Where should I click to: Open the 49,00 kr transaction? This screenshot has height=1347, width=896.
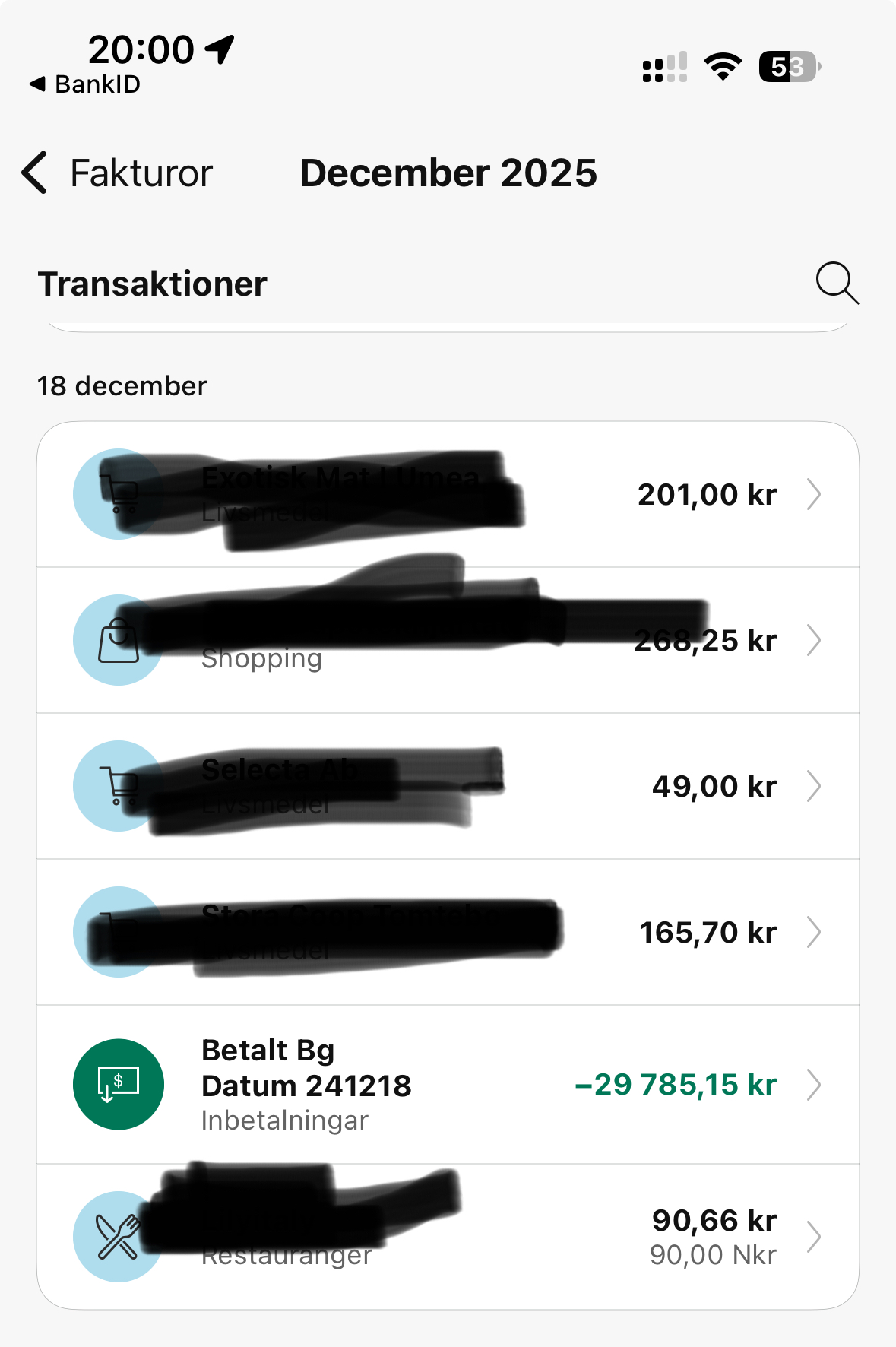coord(448,786)
